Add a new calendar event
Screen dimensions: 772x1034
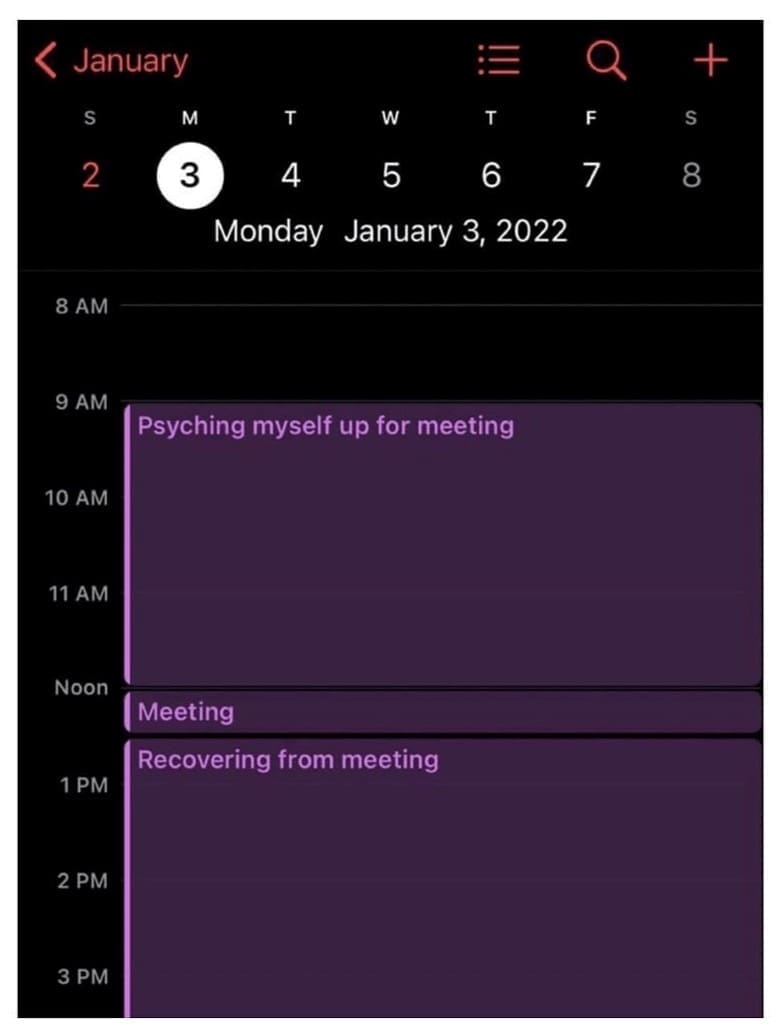(x=710, y=61)
